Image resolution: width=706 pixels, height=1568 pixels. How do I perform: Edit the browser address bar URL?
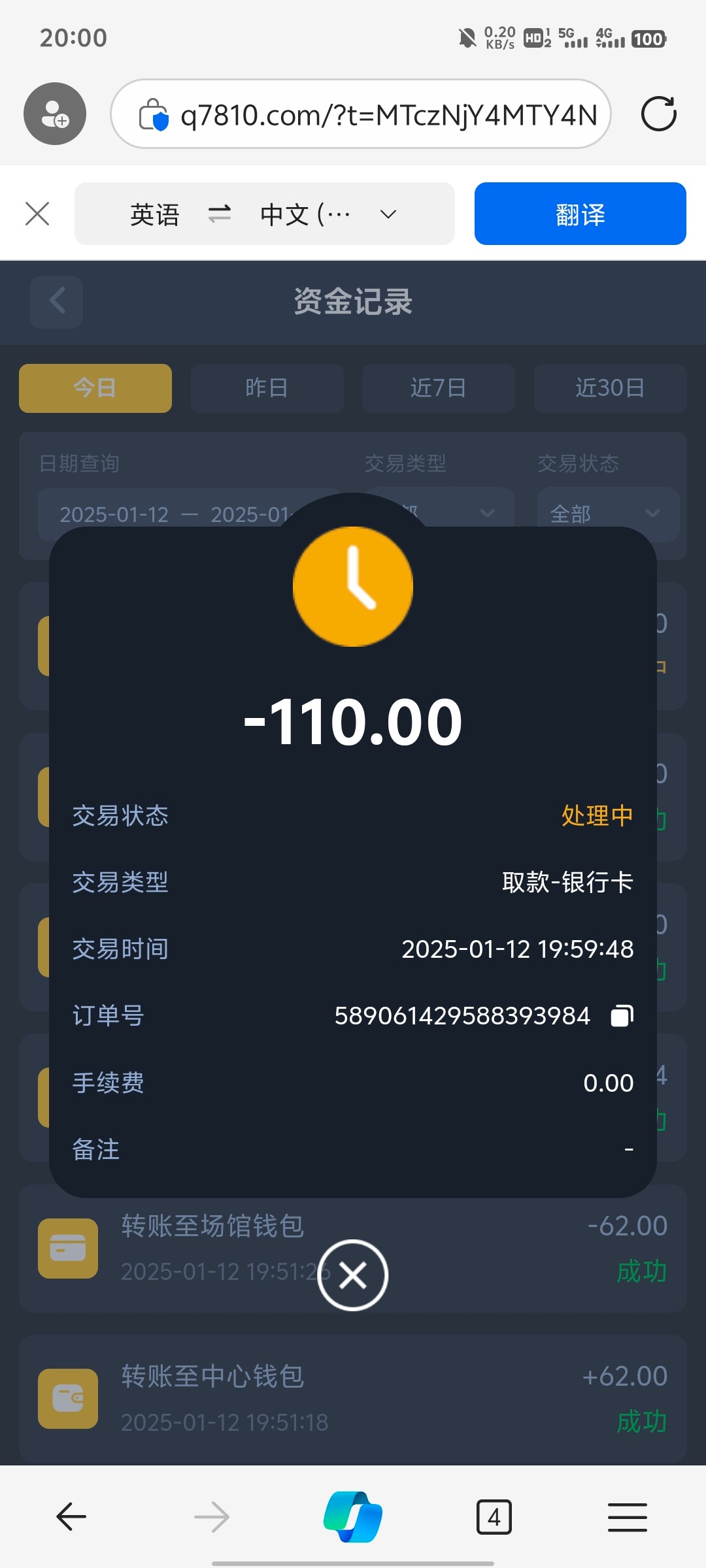tap(361, 114)
